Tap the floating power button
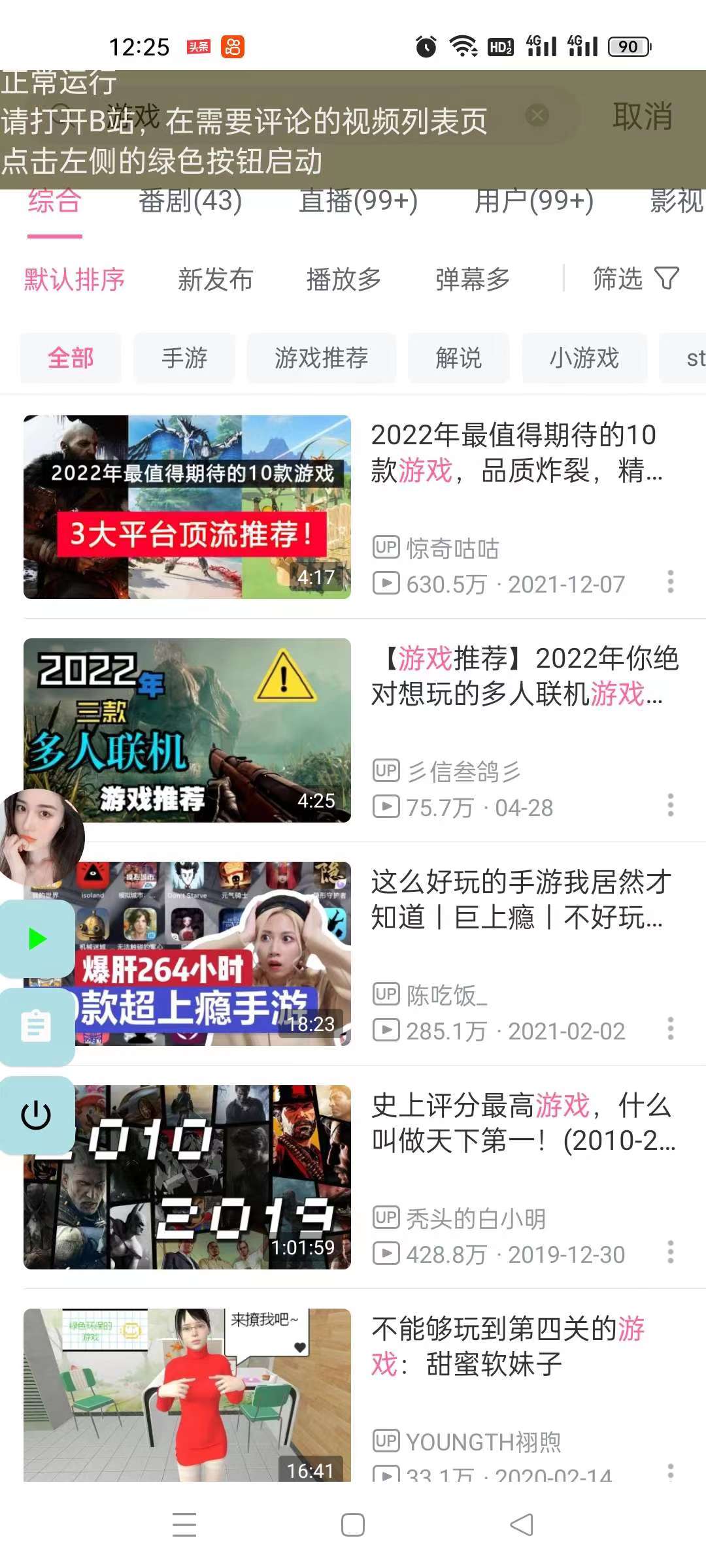706x1568 pixels. pos(36,1115)
